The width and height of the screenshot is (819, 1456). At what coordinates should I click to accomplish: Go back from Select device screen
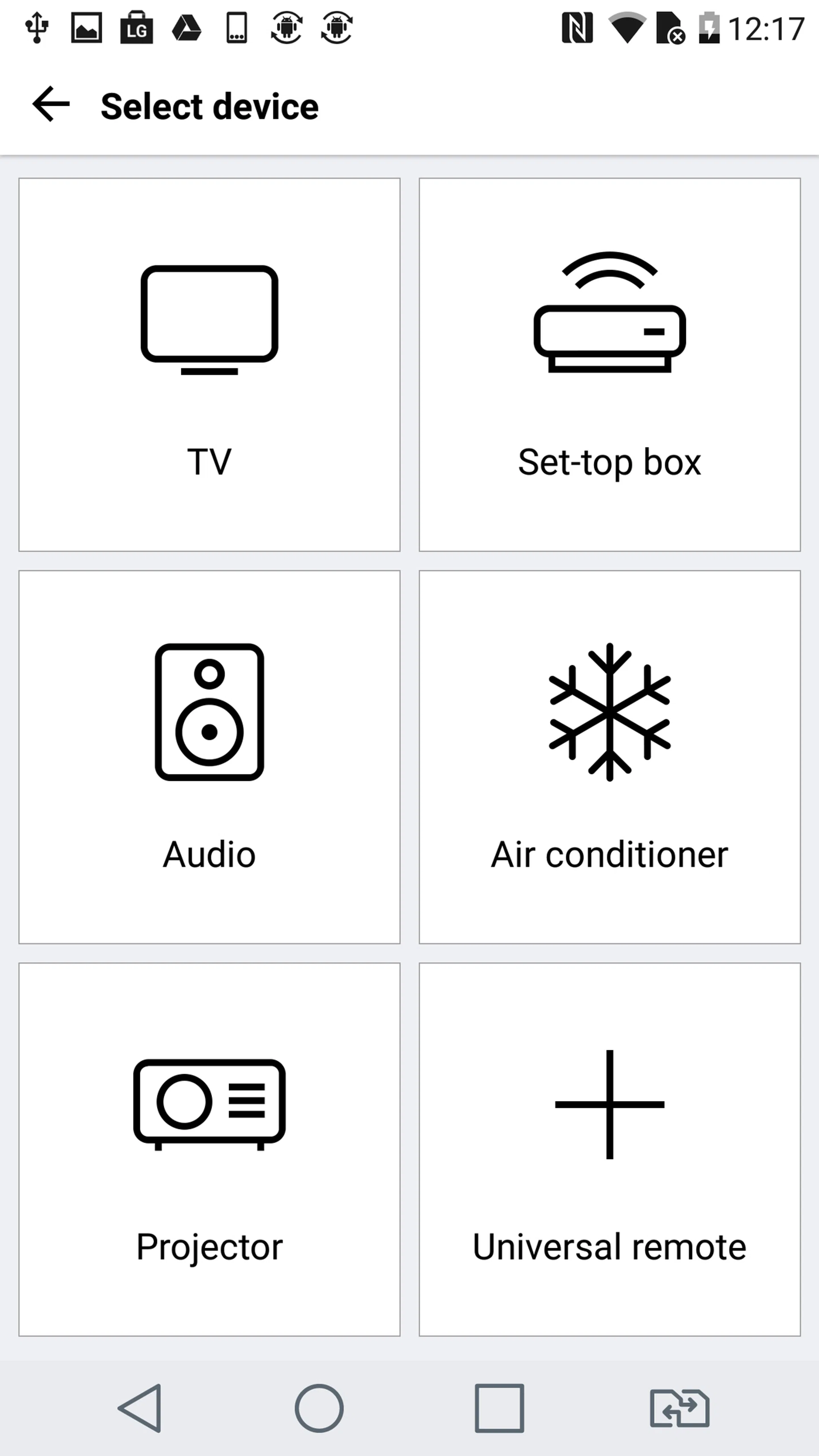pos(51,105)
